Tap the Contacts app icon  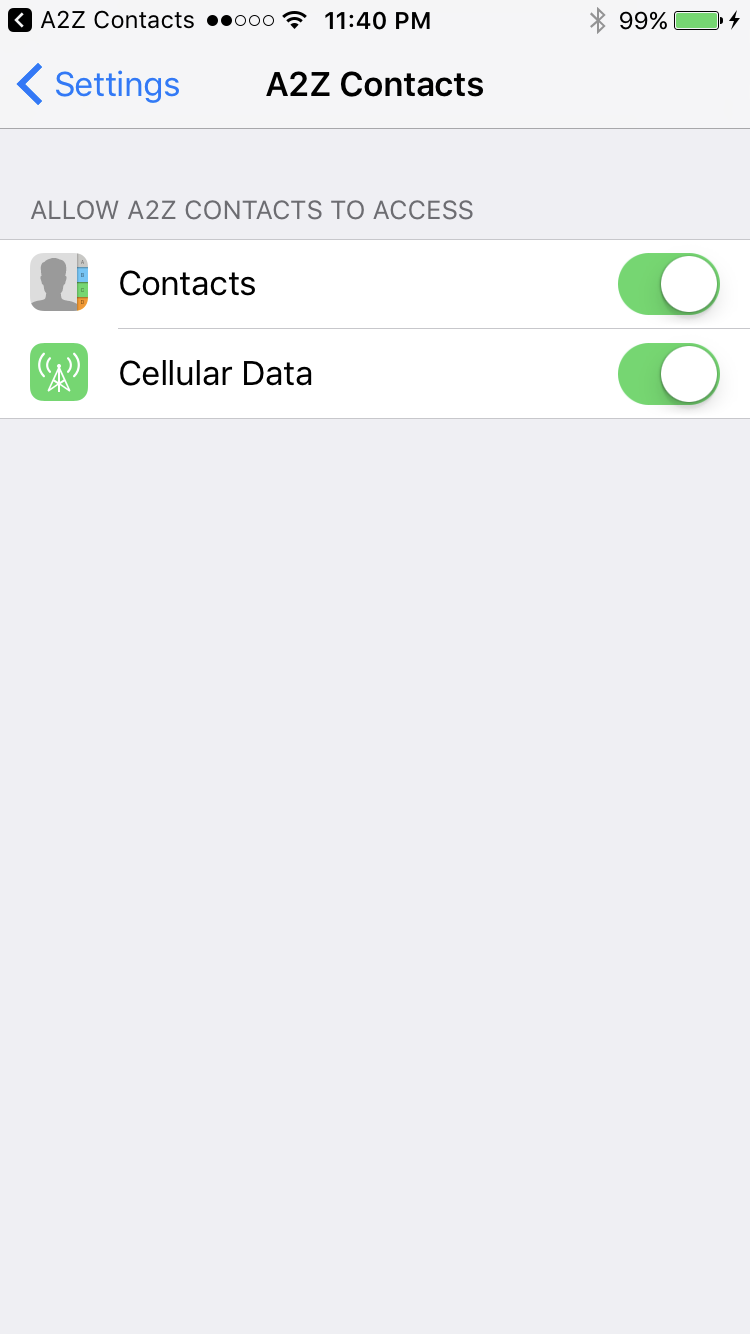click(59, 282)
